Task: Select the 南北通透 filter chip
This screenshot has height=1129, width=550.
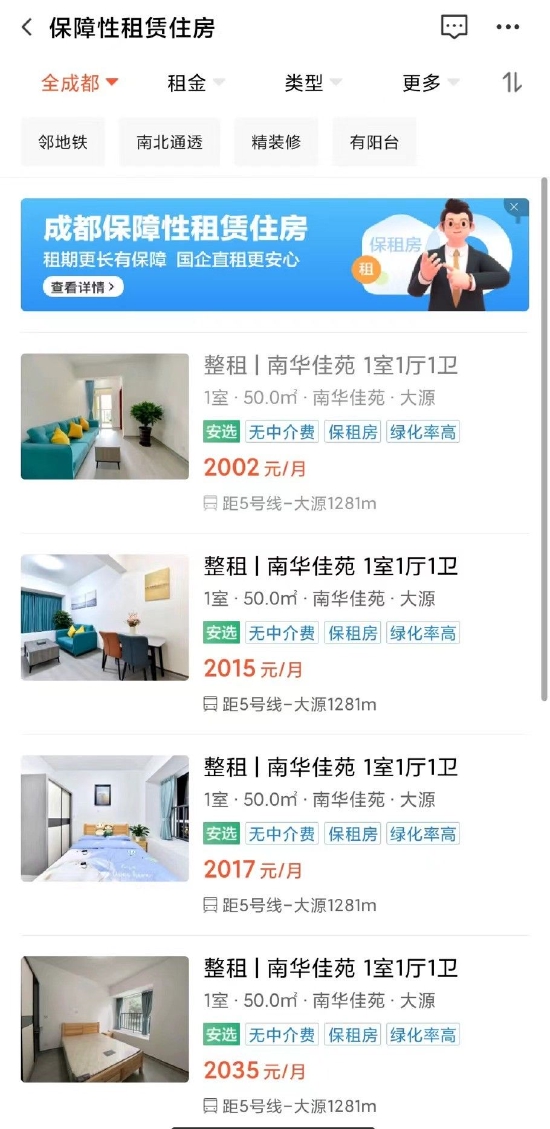Action: click(x=169, y=142)
